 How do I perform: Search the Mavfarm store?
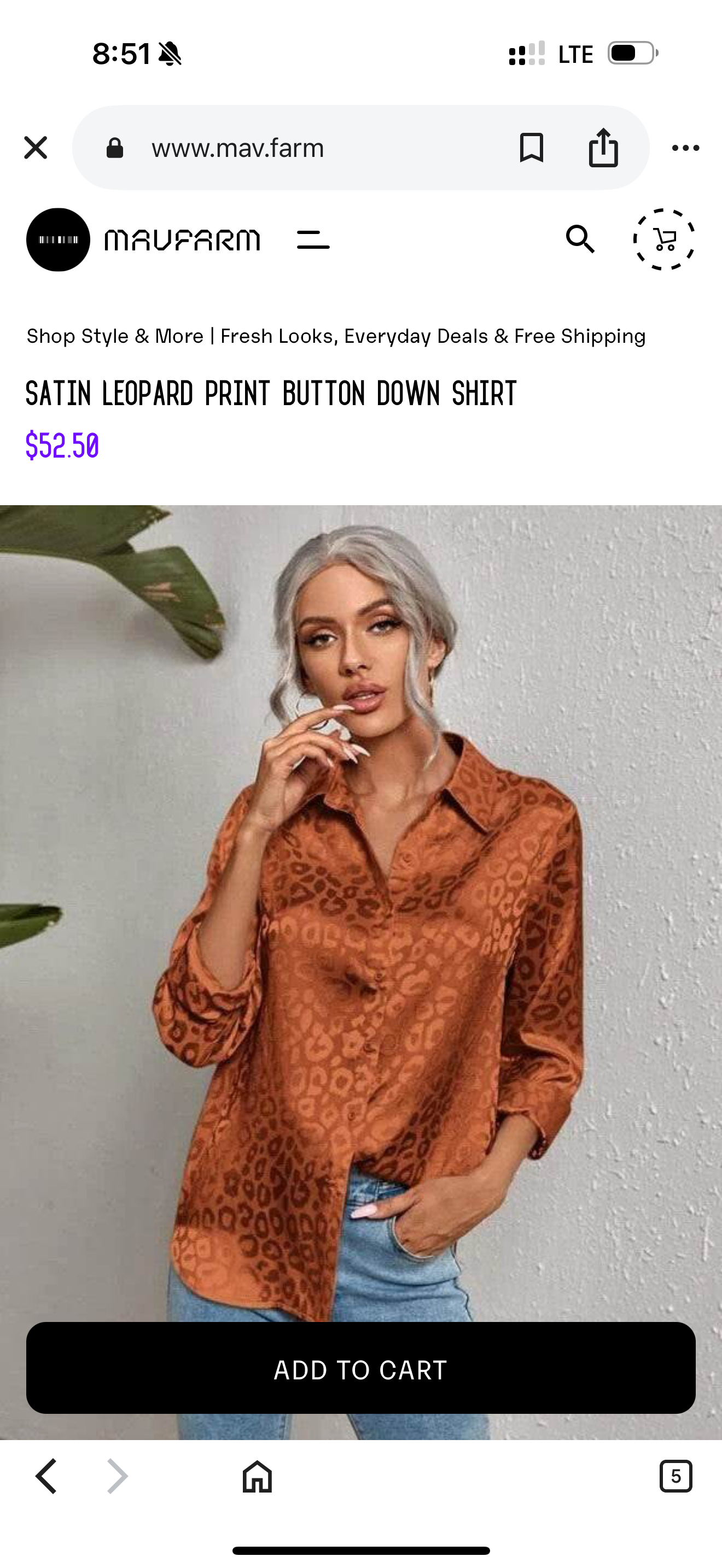[580, 238]
